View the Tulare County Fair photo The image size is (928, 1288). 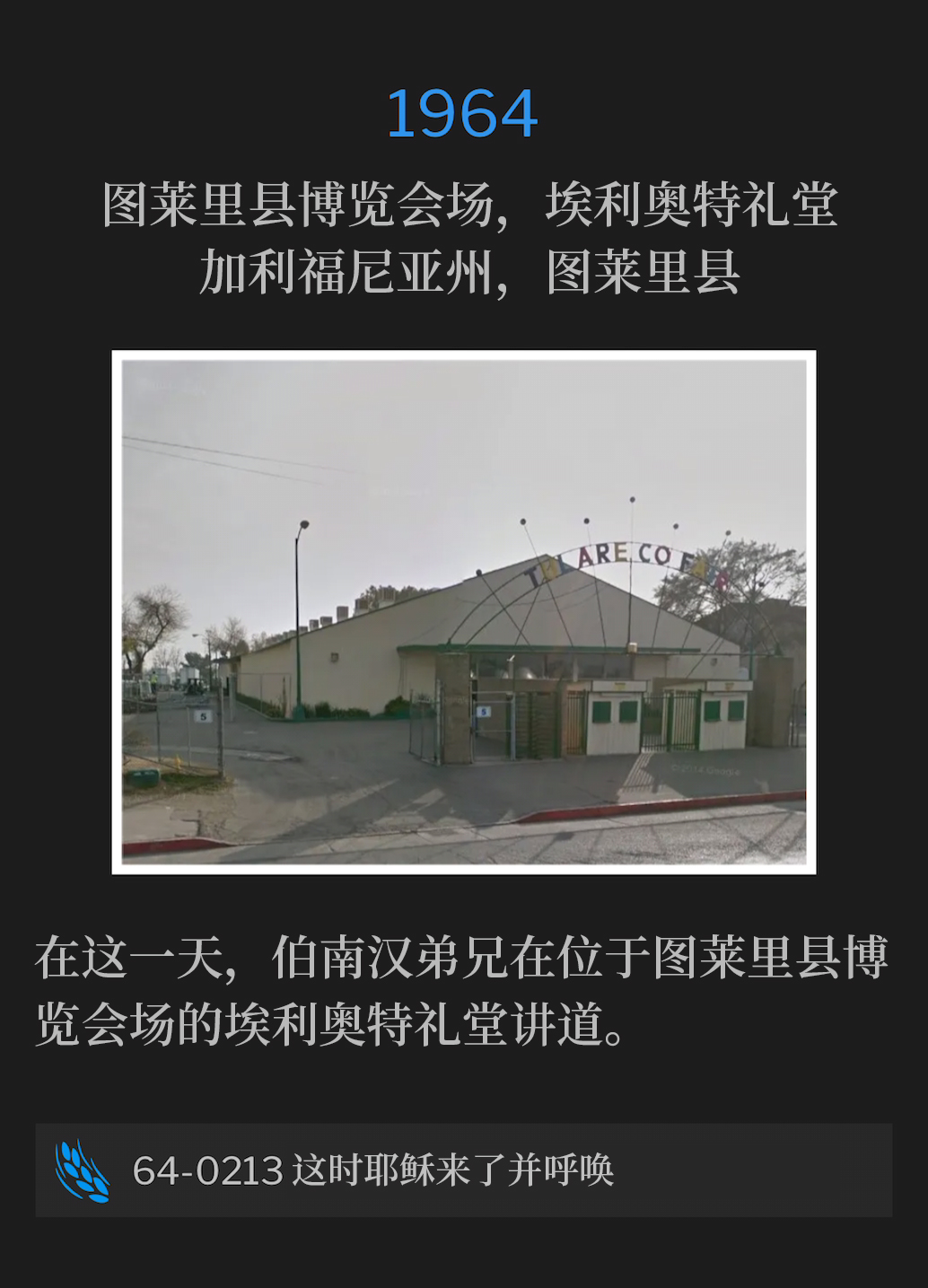464,611
